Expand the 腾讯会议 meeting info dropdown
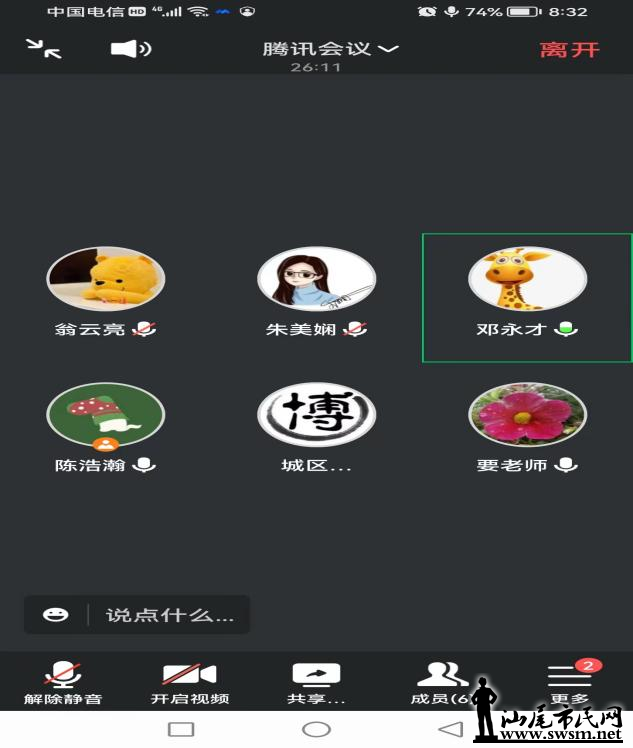This screenshot has width=633, height=748. coord(330,49)
